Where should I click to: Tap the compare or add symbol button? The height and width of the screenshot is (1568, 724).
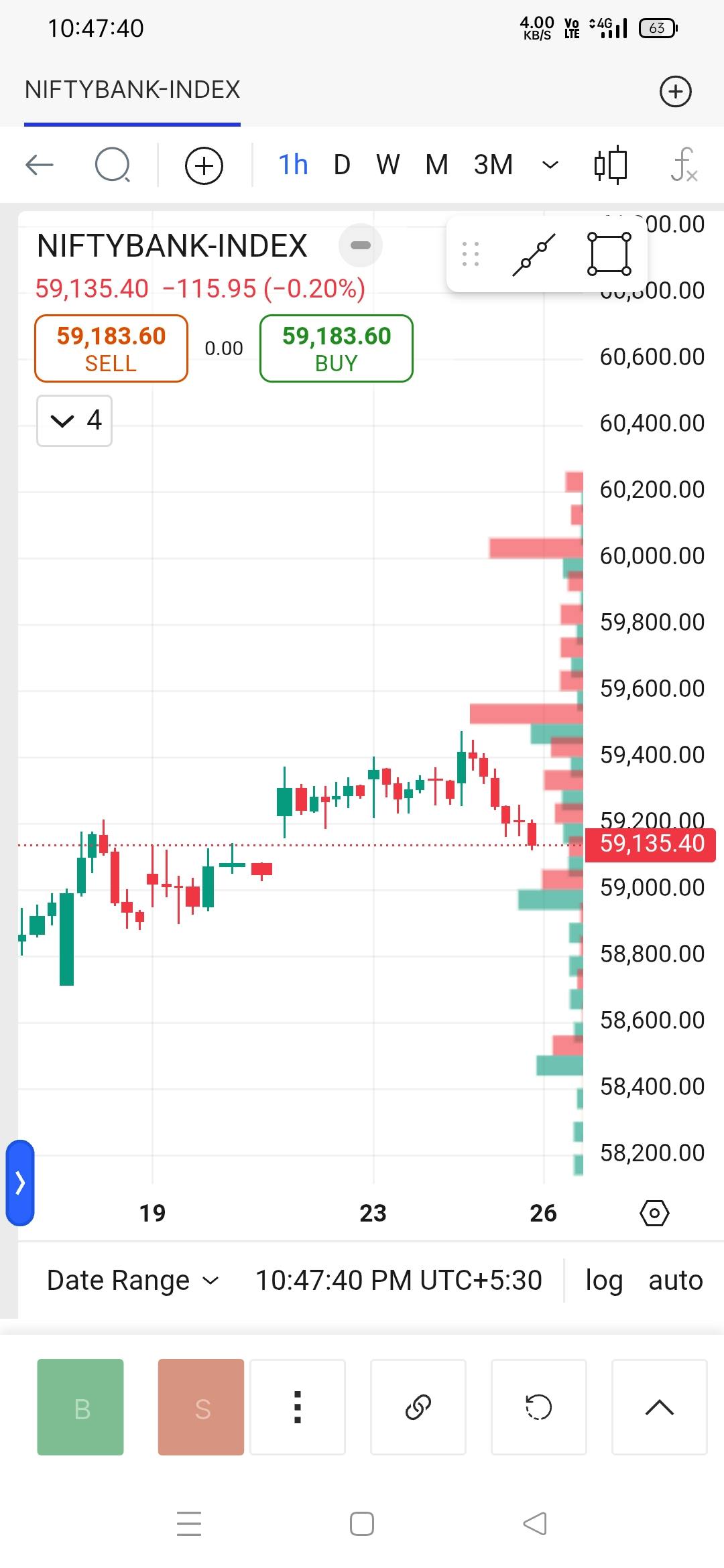point(204,165)
